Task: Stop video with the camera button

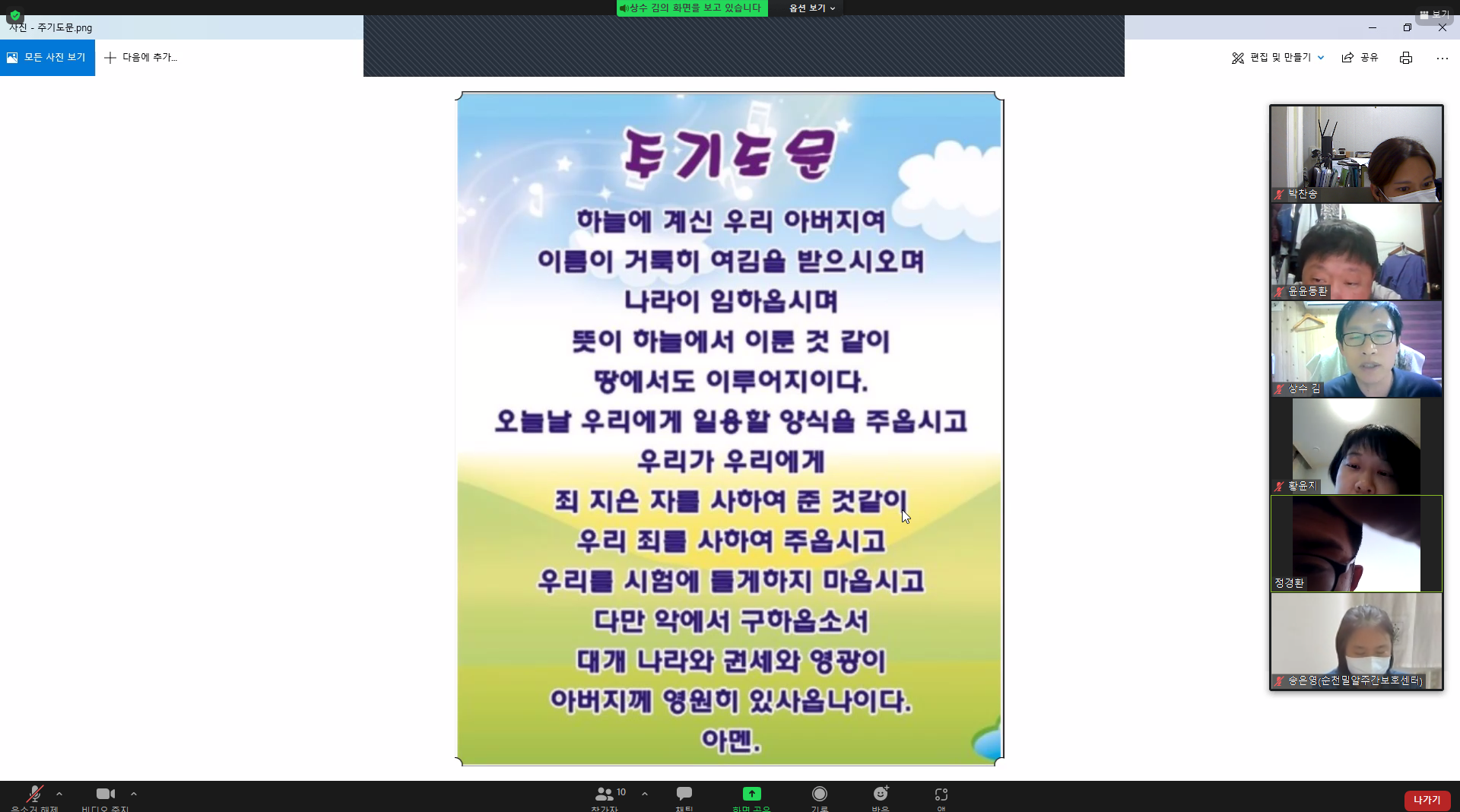Action: (105, 795)
